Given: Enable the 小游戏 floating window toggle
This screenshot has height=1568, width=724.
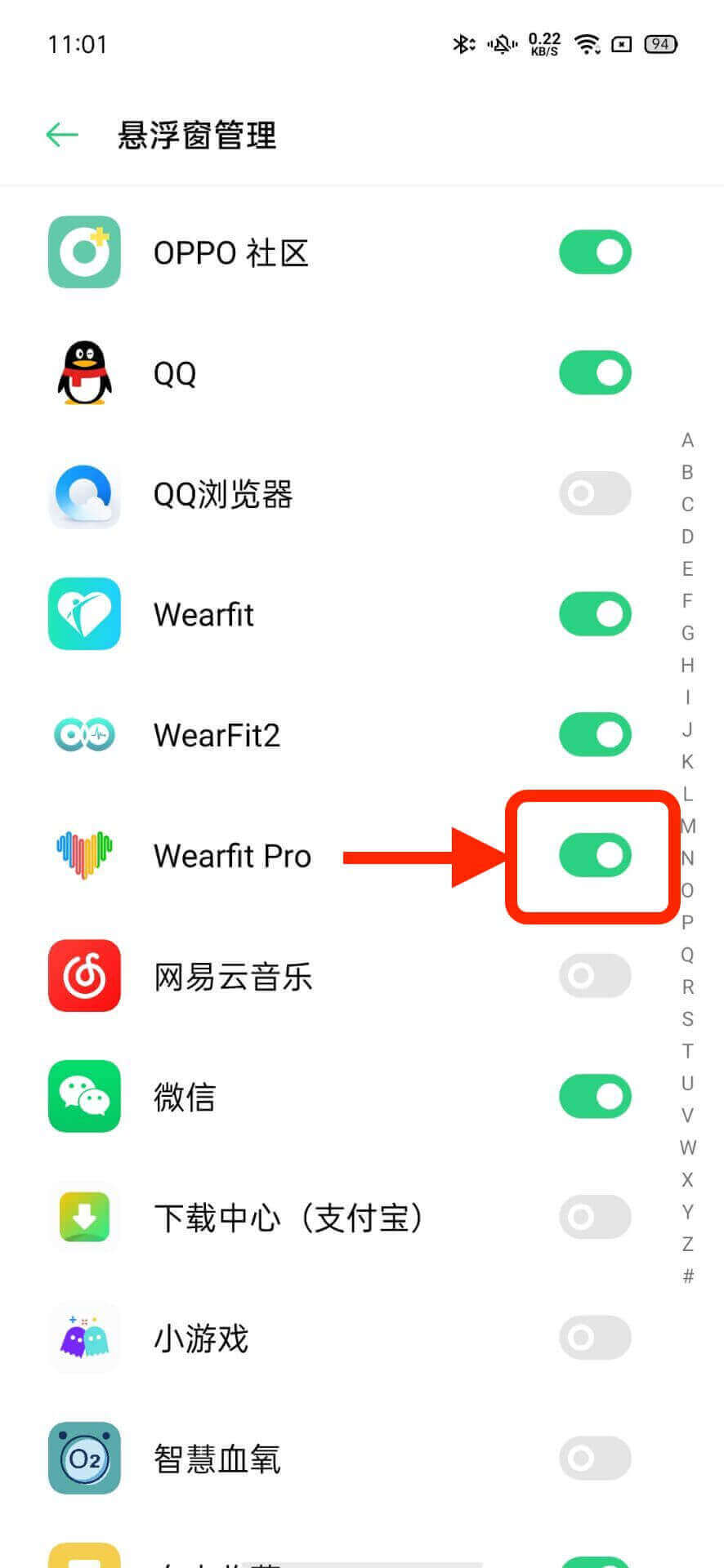Looking at the screenshot, I should [595, 1338].
